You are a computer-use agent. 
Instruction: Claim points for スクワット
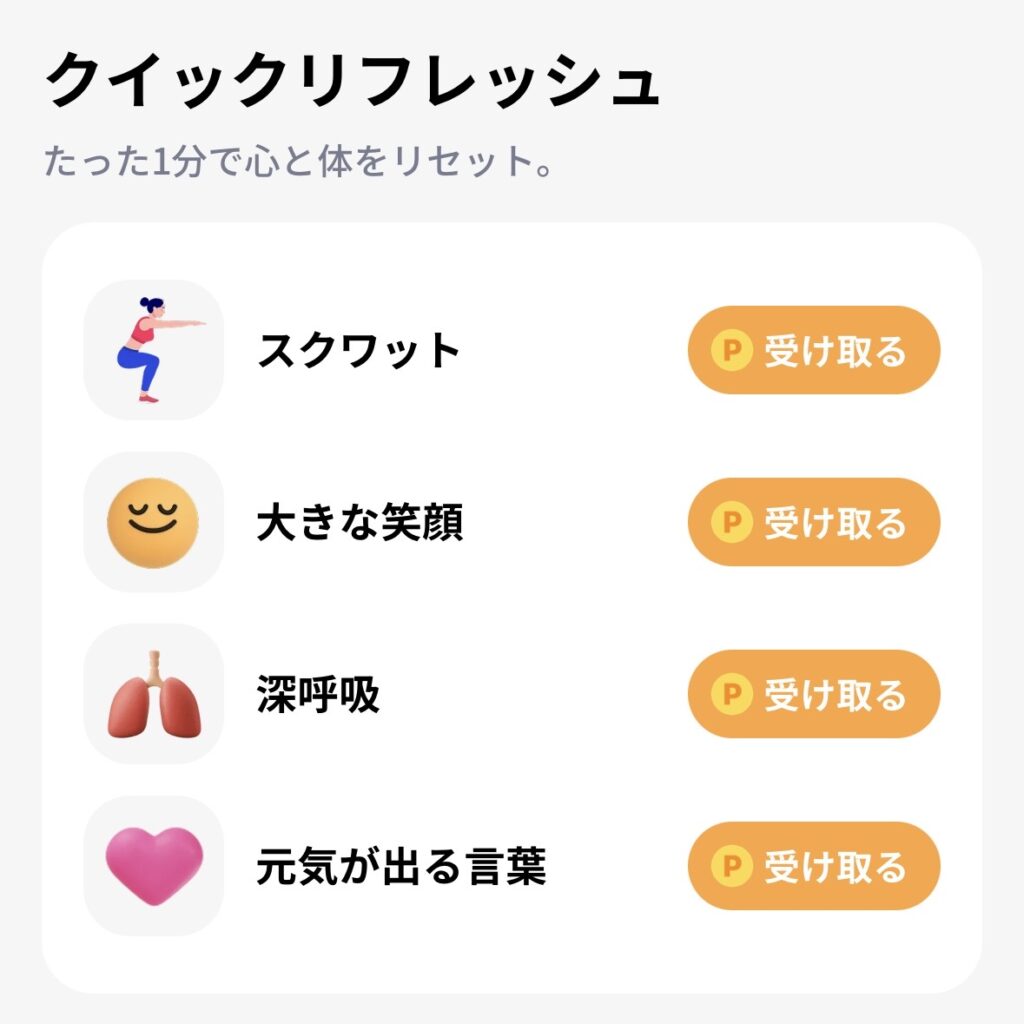814,350
